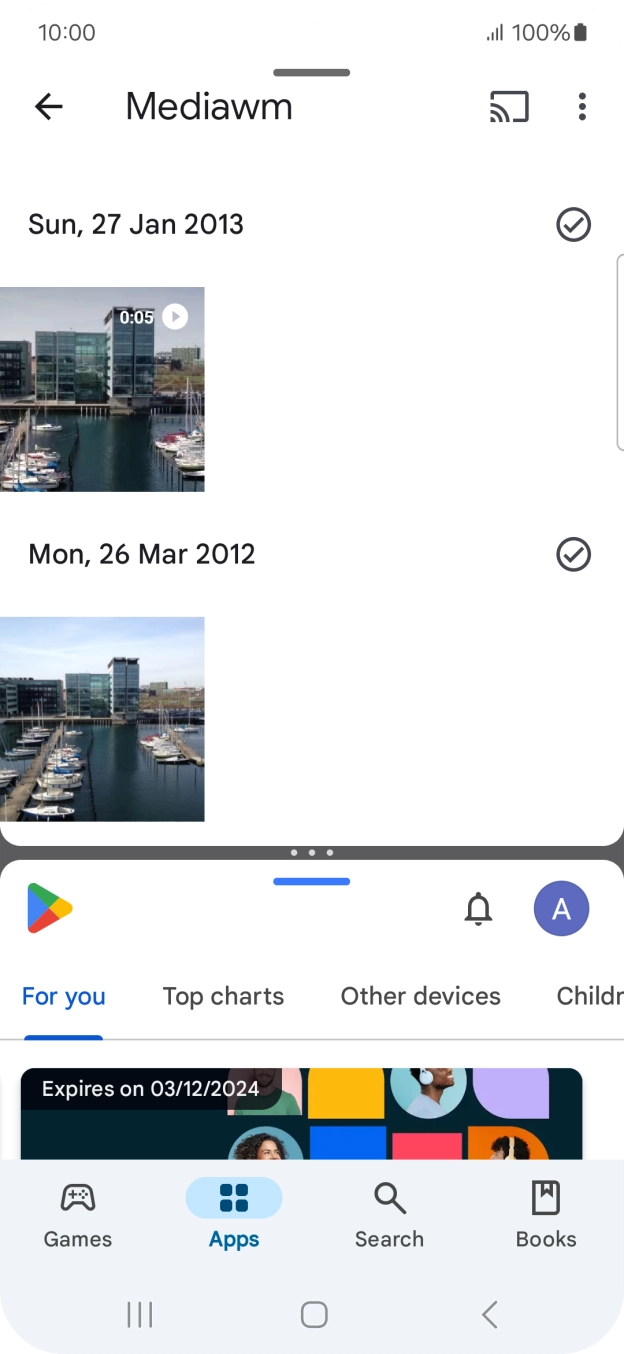
Task: Tap the system home button
Action: 314,1314
